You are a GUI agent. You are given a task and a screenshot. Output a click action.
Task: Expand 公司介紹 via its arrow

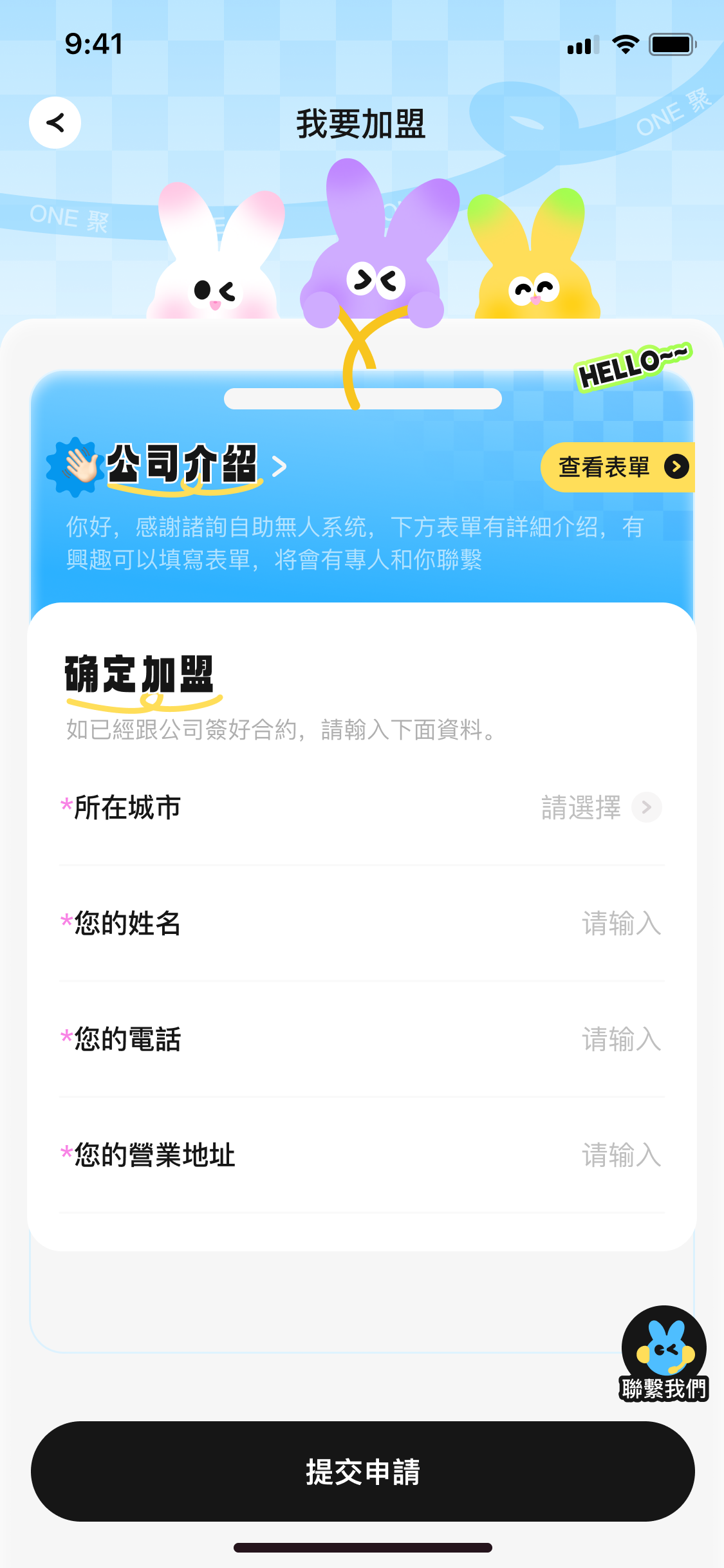tap(279, 467)
